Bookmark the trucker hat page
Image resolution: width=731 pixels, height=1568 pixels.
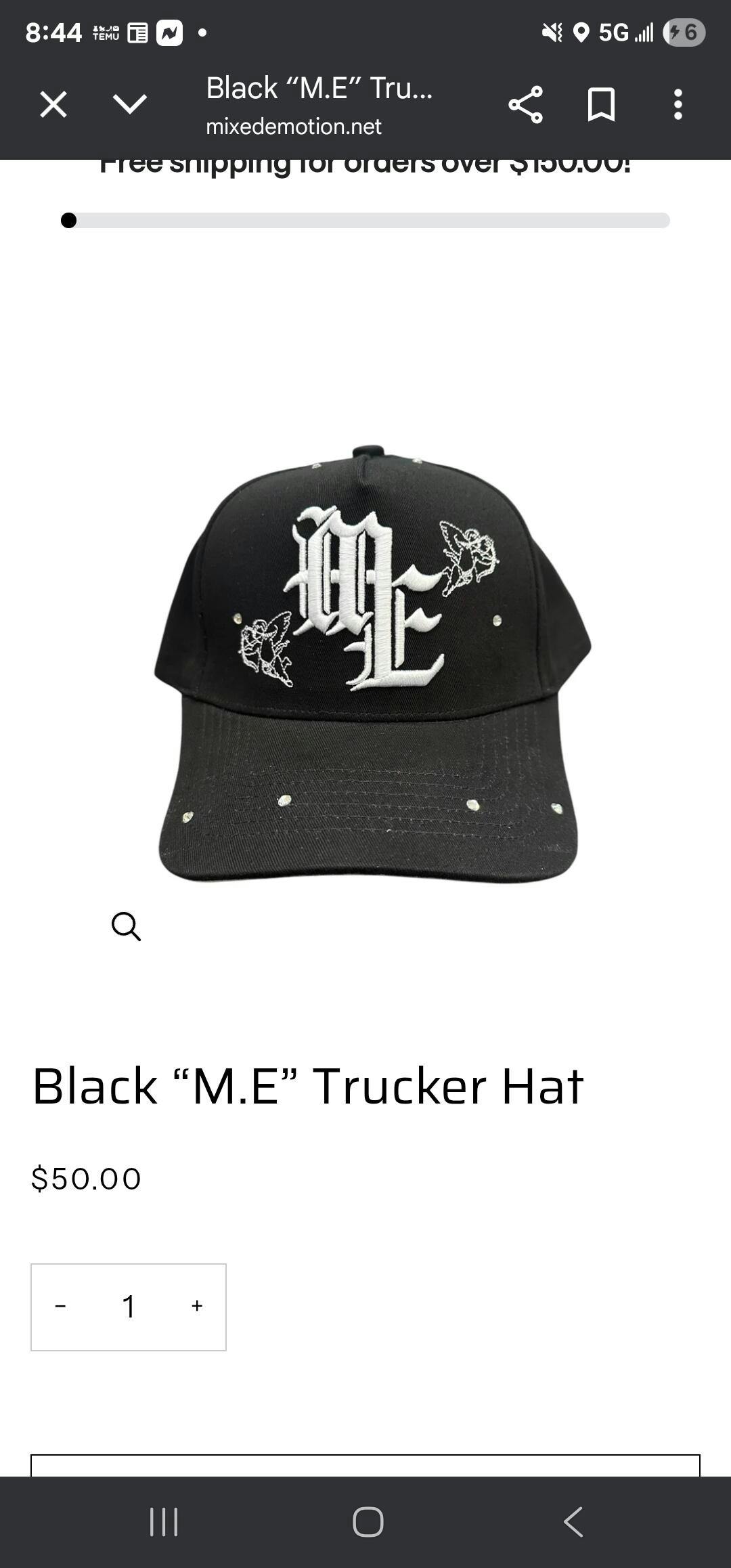pos(601,105)
